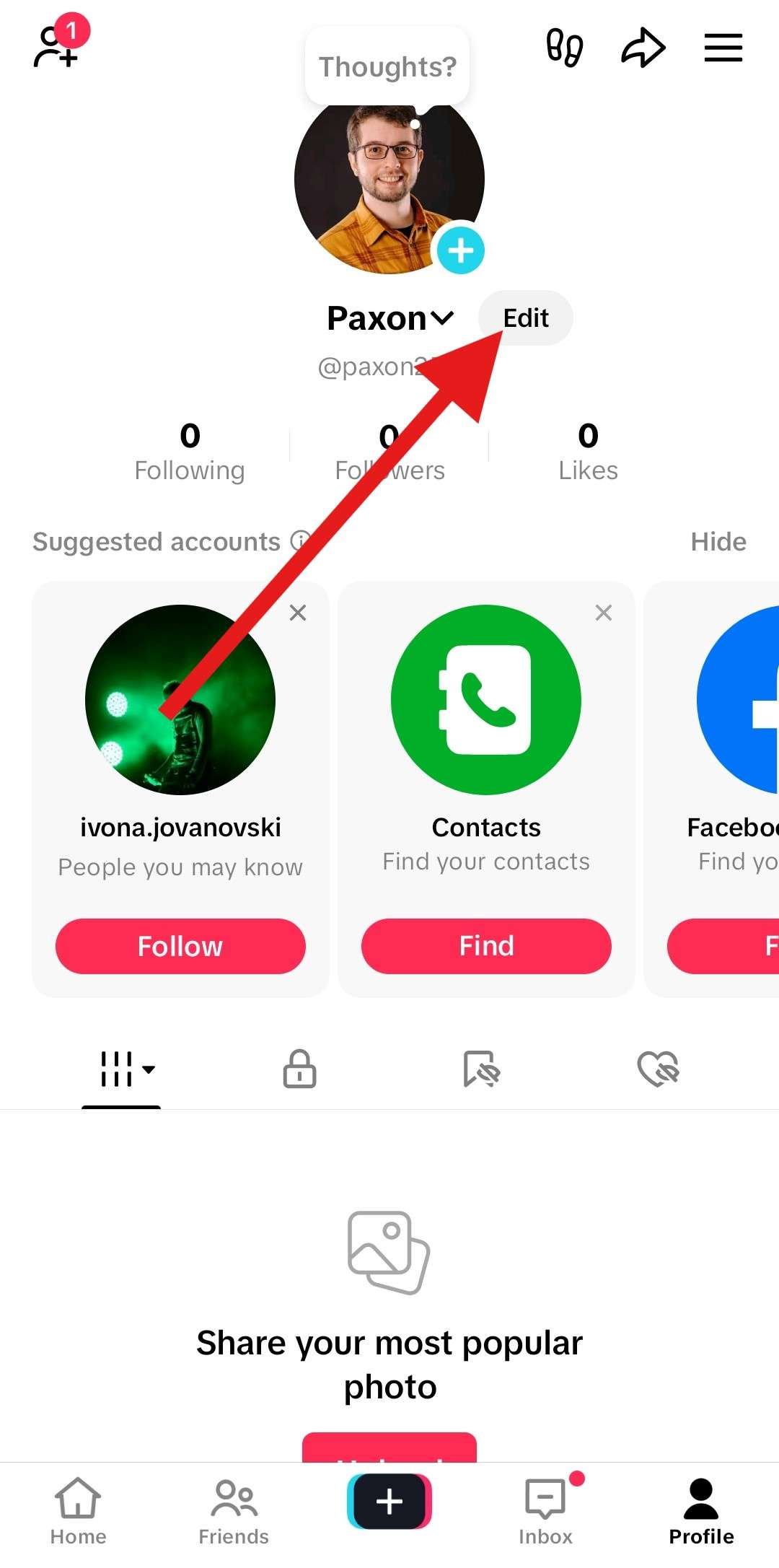Screen dimensions: 779x1568
Task: Open the hamburger menu
Action: click(723, 48)
